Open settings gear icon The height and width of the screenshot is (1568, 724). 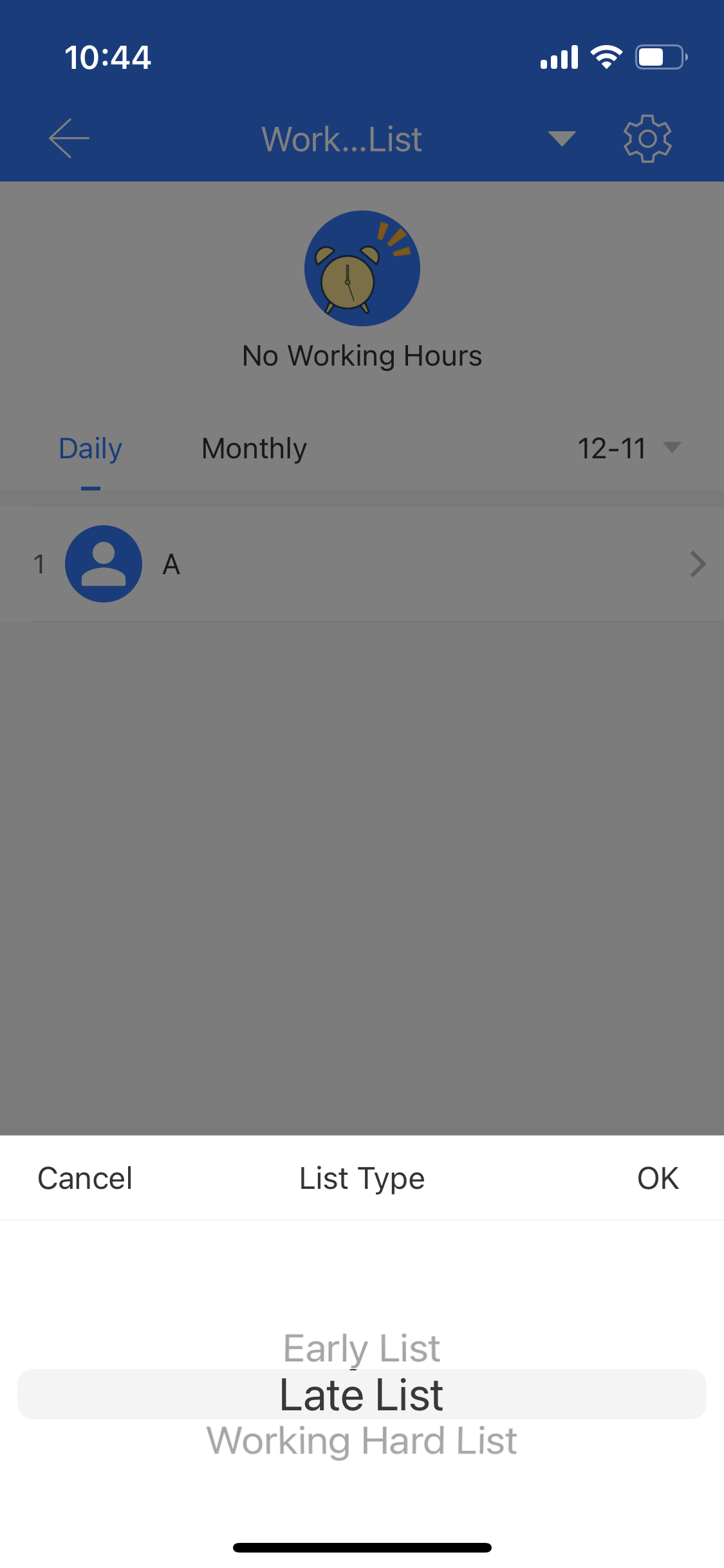pyautogui.click(x=647, y=138)
